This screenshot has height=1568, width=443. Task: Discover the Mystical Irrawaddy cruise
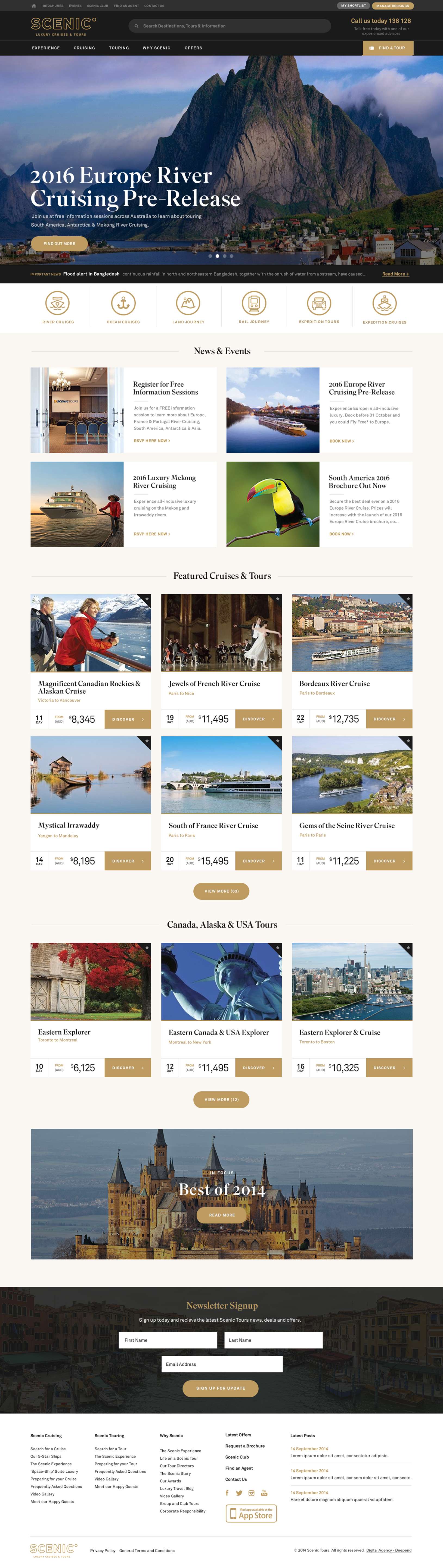[x=127, y=861]
